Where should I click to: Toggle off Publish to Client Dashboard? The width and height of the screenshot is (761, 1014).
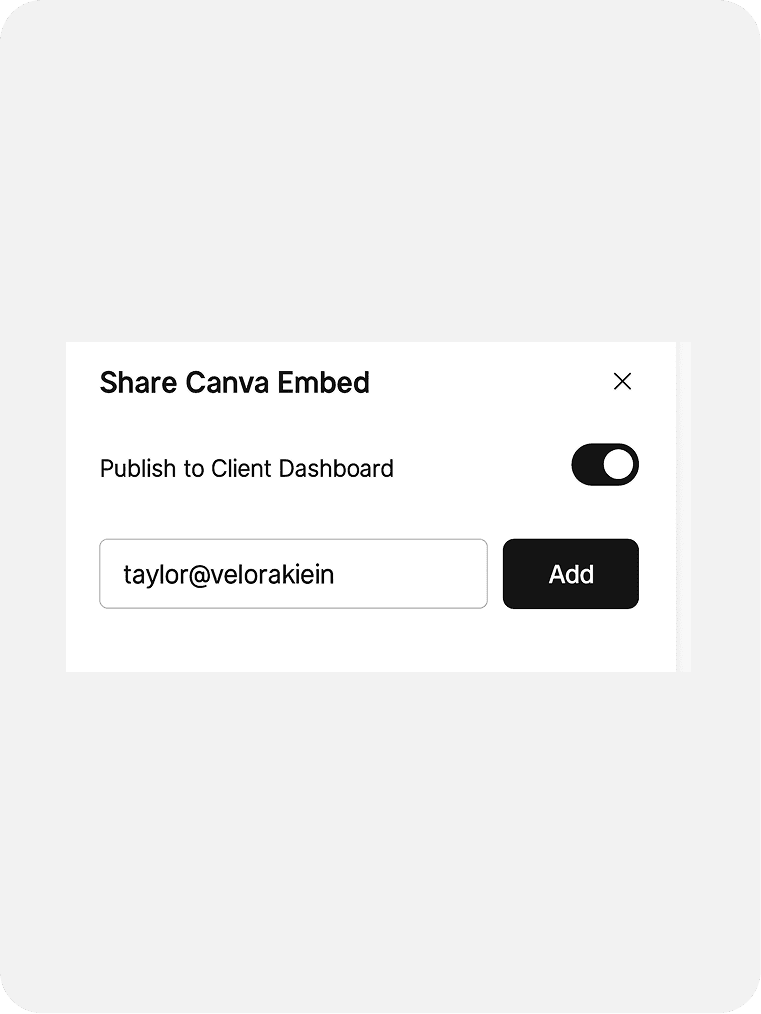(x=604, y=465)
